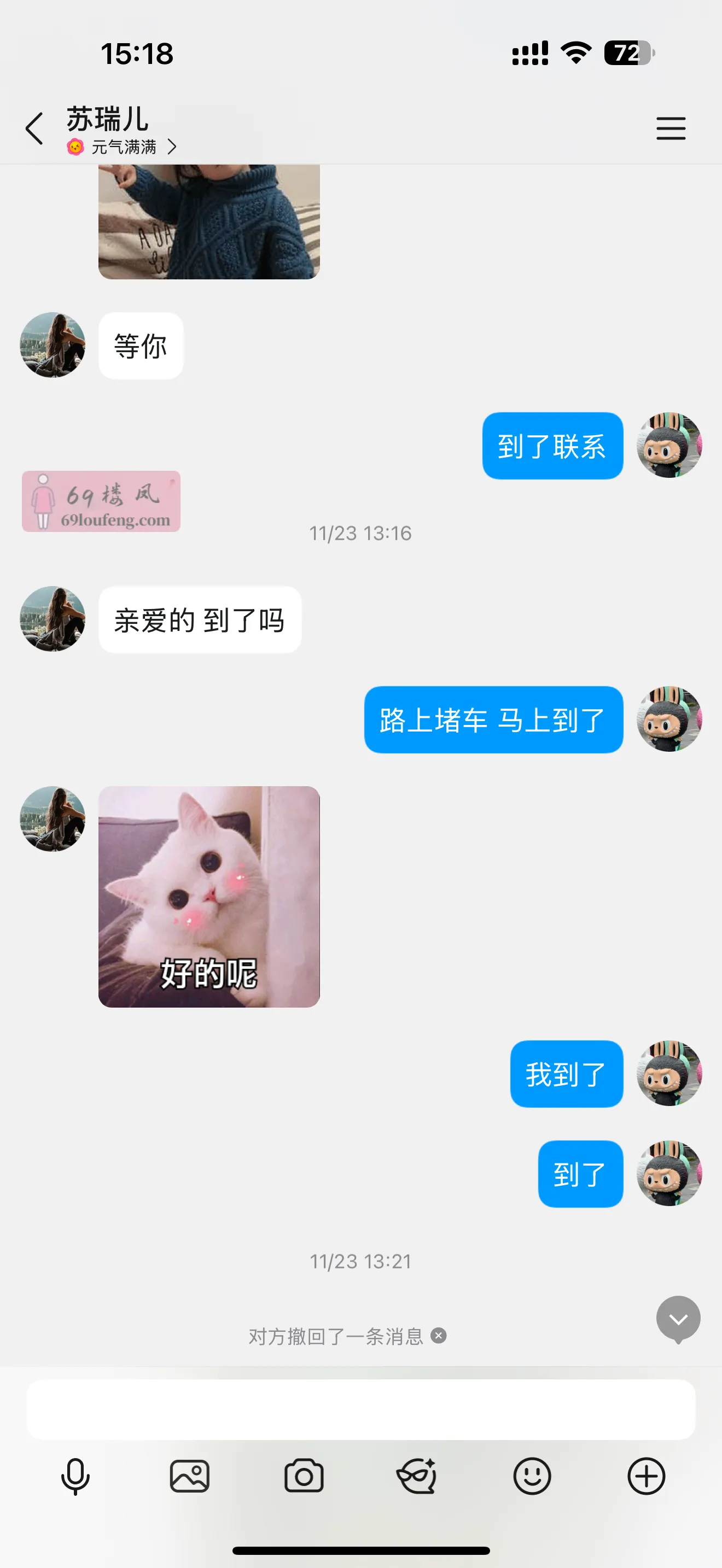This screenshot has width=722, height=1568.
Task: Open the plus attachment menu
Action: pyautogui.click(x=647, y=1476)
